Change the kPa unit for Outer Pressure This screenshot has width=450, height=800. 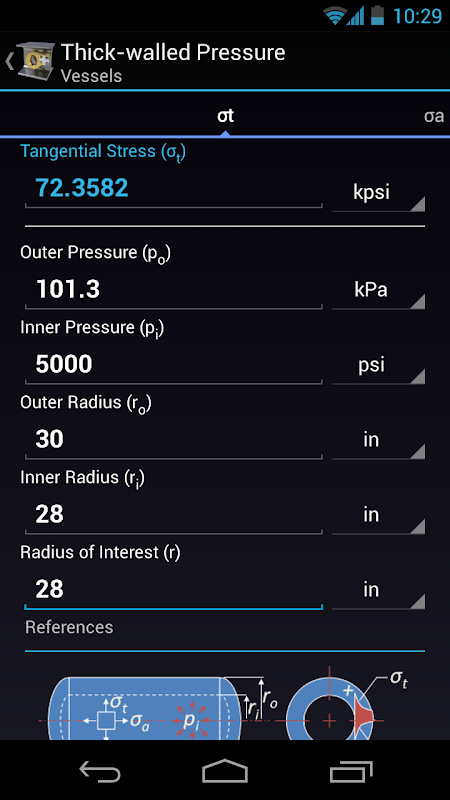tap(378, 290)
